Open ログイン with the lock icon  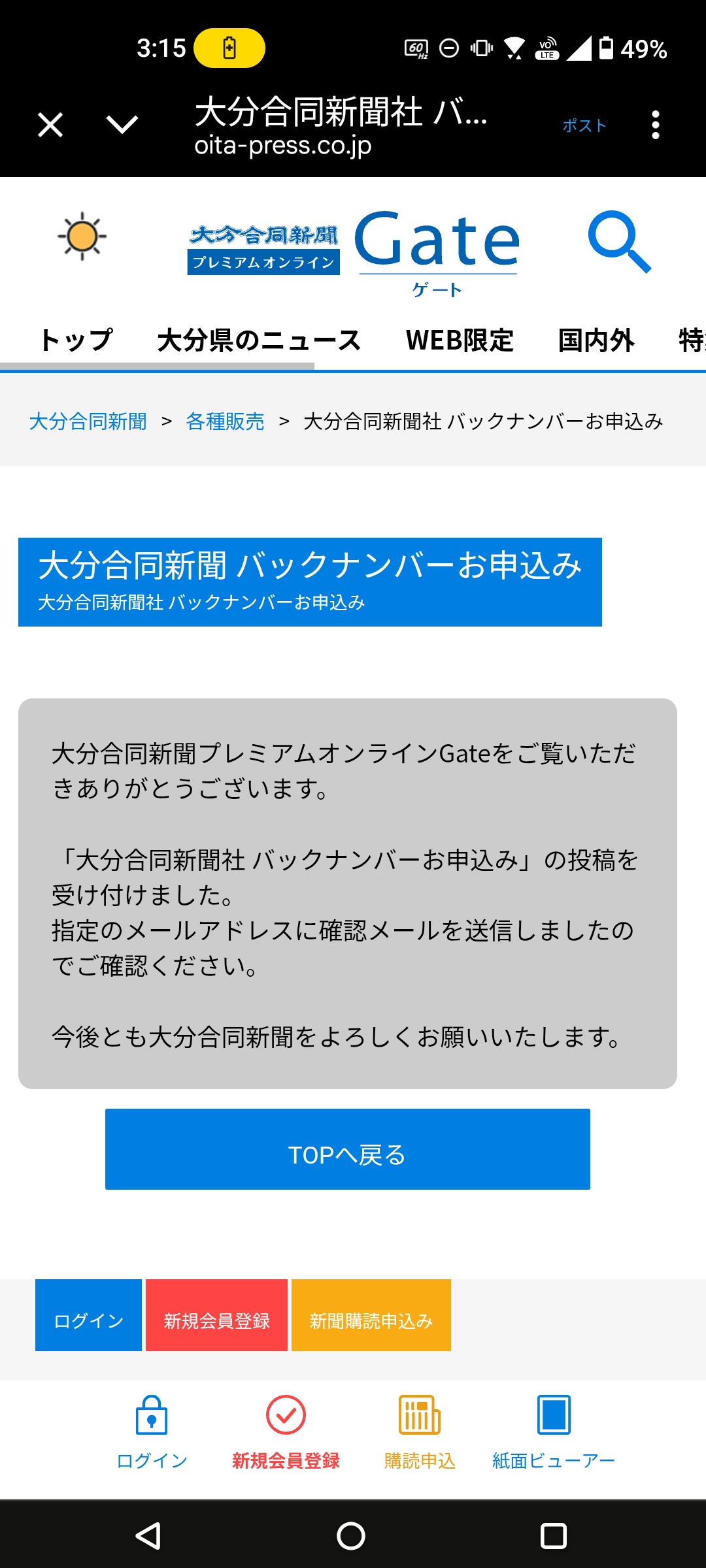[x=152, y=1431]
